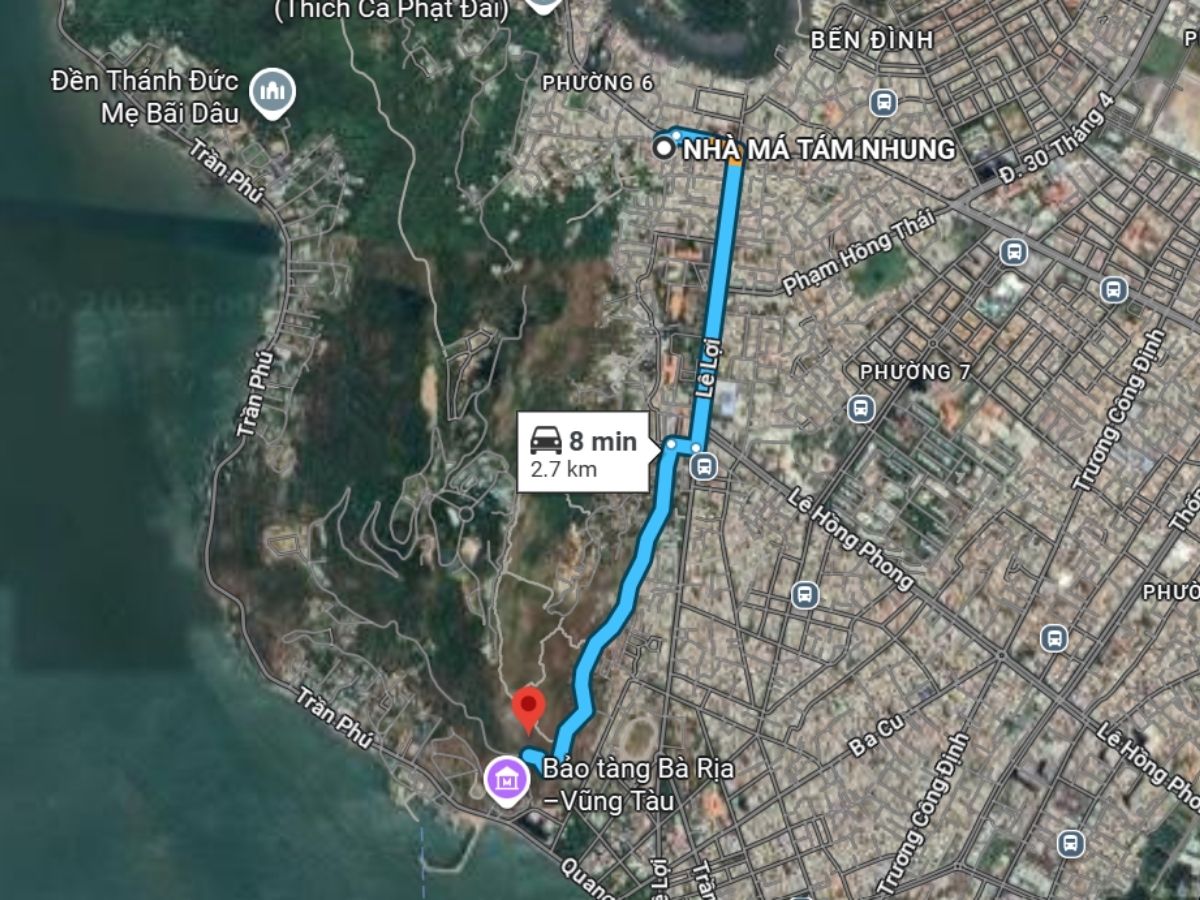
Task: Tap the NHÀ MÁ TÁM NHUNG starting point
Action: coord(664,149)
